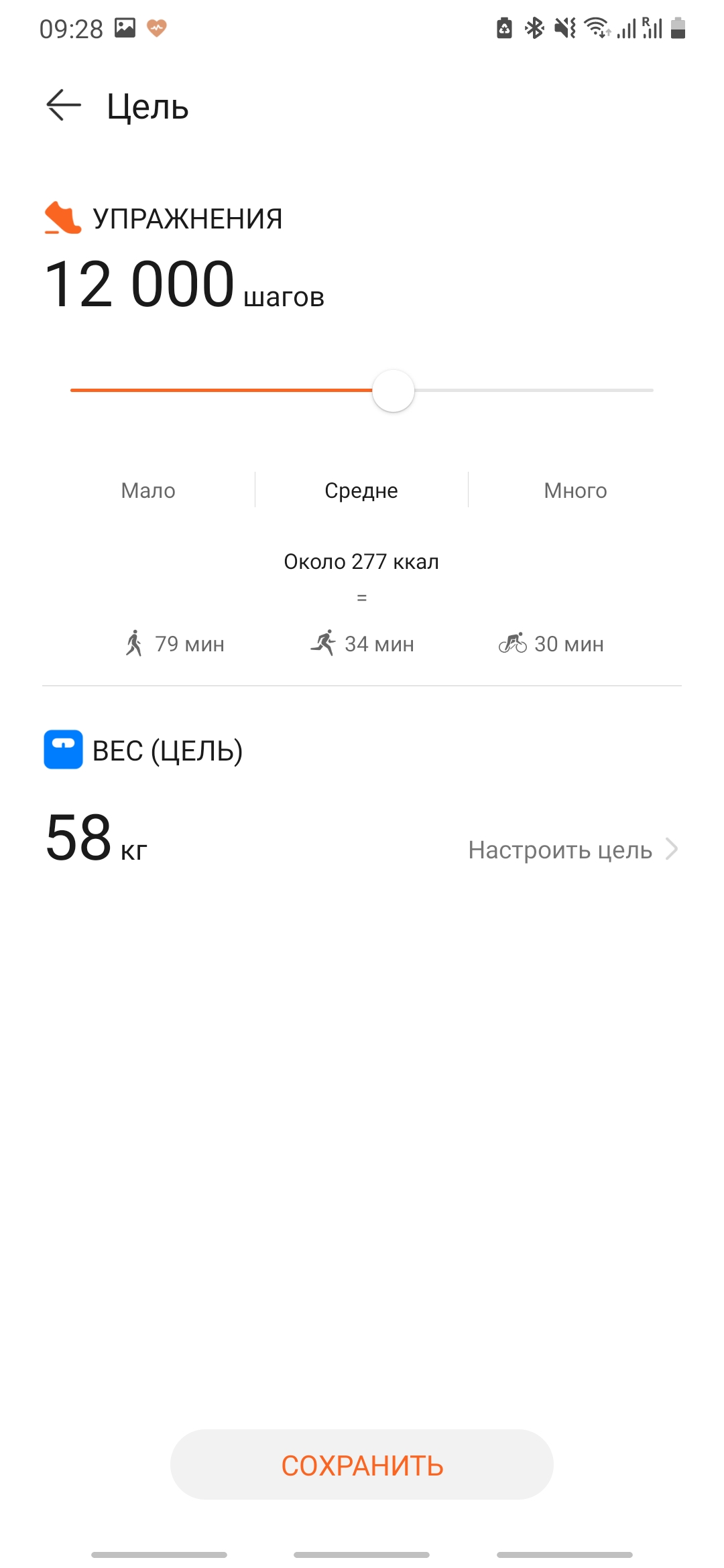Open Настроить цель for weight
Image resolution: width=724 pixels, height=1568 pixels.
tap(573, 850)
